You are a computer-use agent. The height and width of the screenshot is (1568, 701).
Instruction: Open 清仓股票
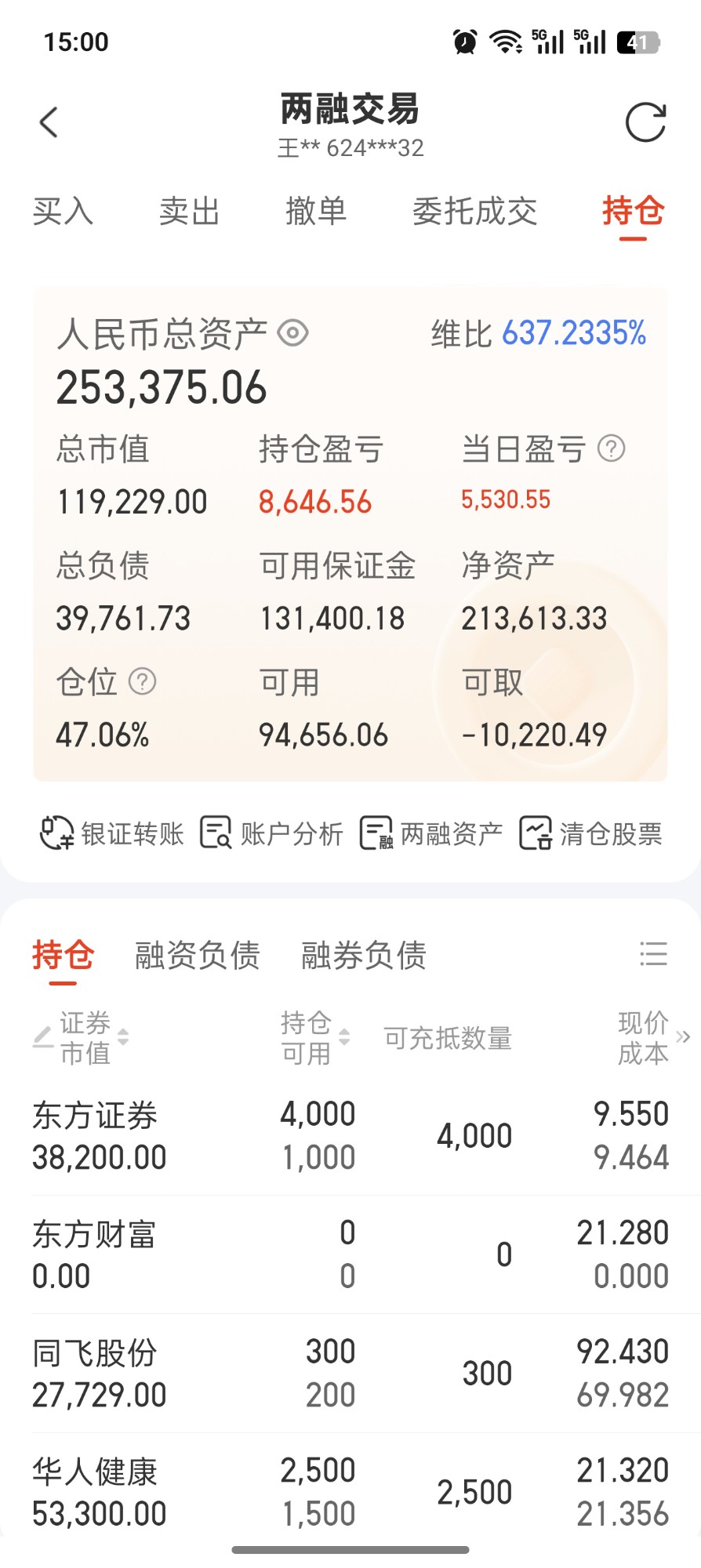[x=590, y=833]
